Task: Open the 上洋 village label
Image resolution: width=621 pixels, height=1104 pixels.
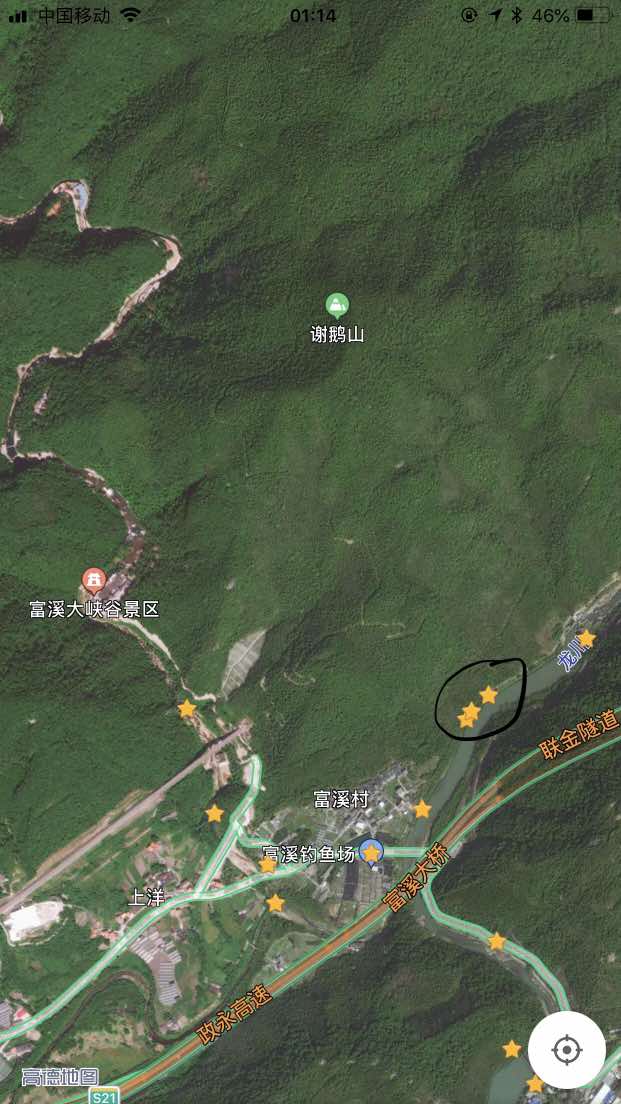Action: pos(146,897)
